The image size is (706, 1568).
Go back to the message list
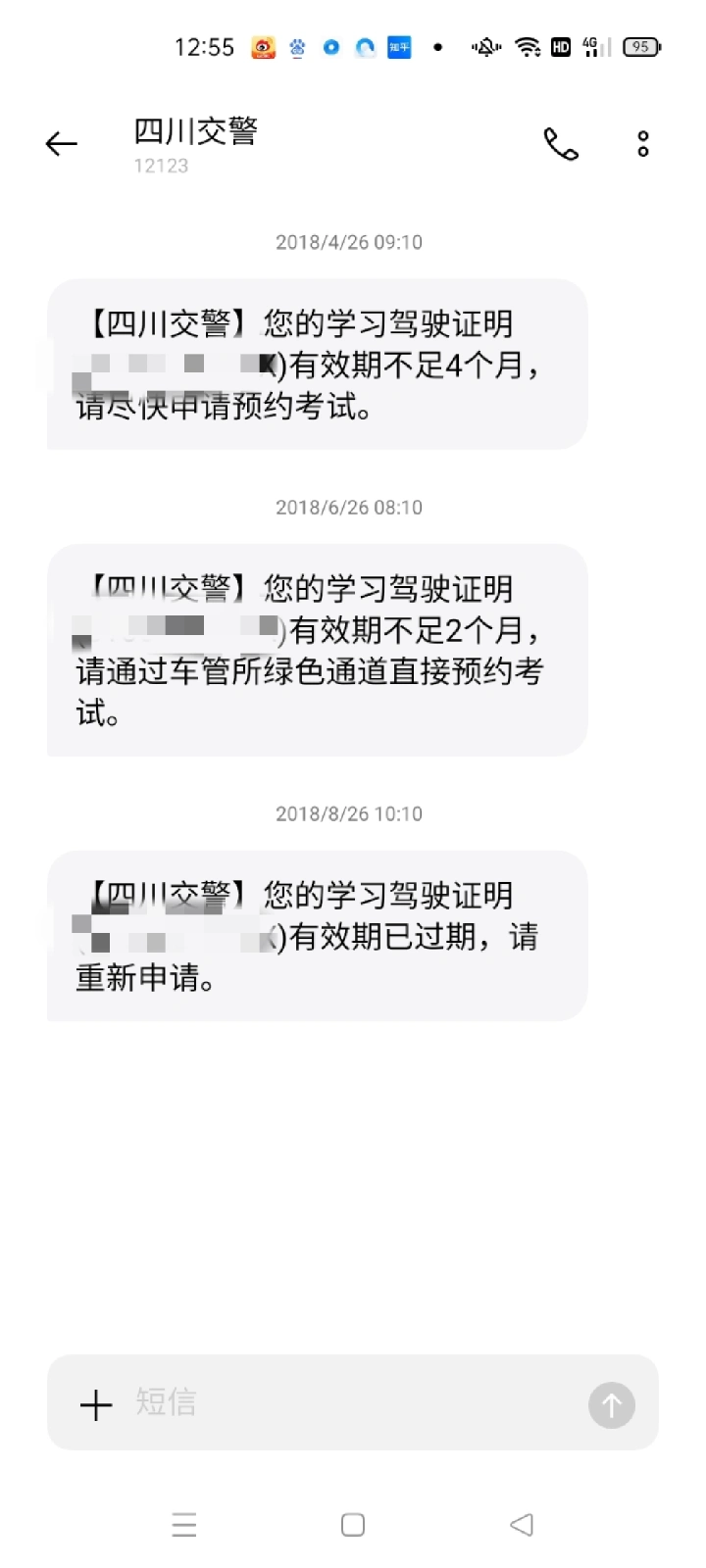pyautogui.click(x=61, y=144)
